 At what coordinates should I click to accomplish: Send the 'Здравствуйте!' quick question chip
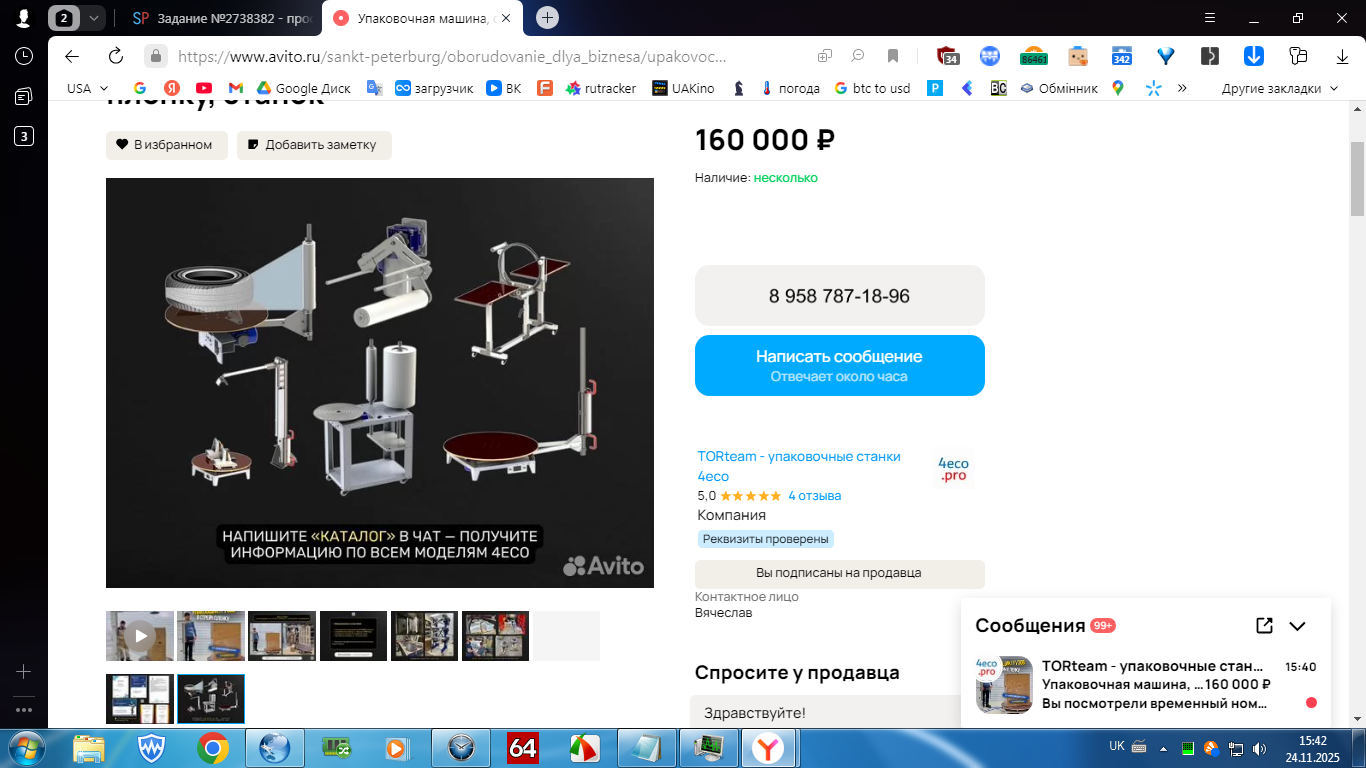(755, 713)
